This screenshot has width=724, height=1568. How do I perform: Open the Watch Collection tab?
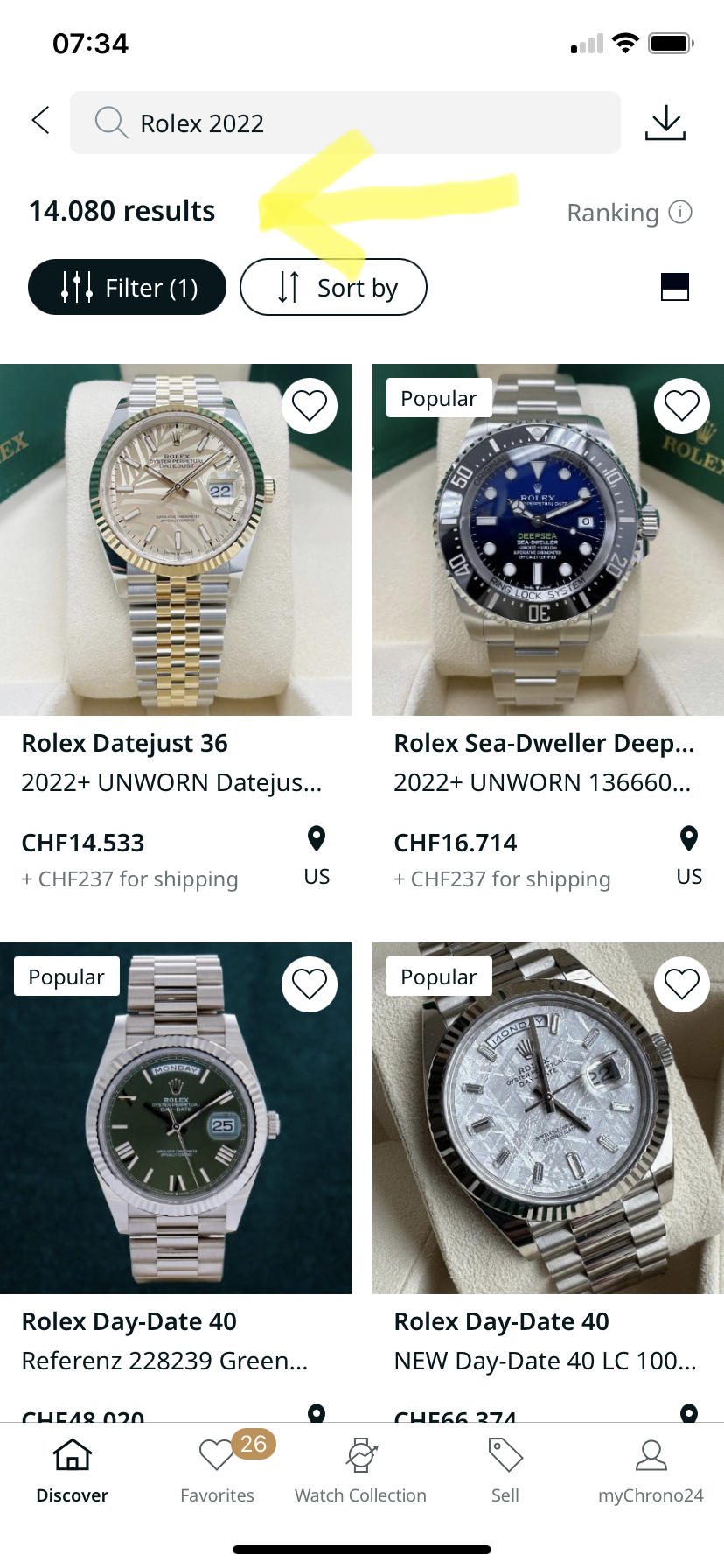360,1470
